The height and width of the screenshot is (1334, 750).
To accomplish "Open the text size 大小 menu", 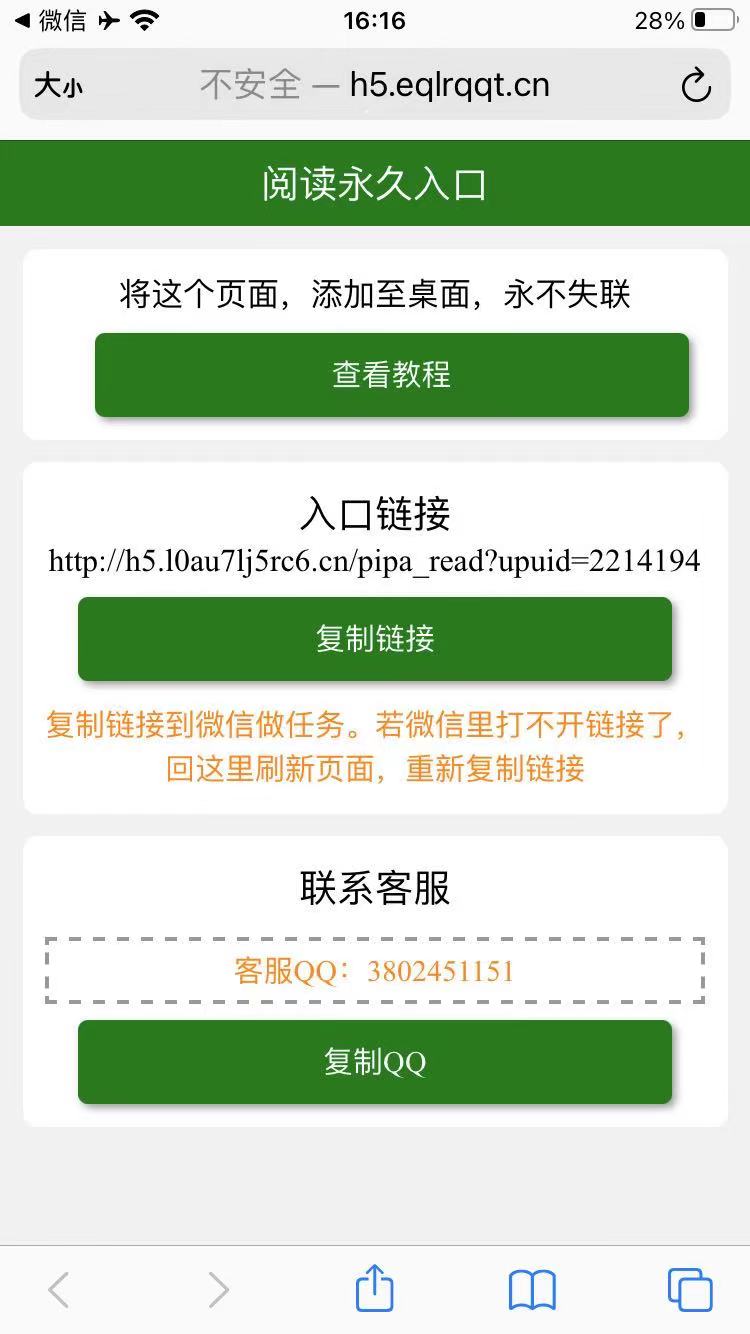I will (59, 86).
